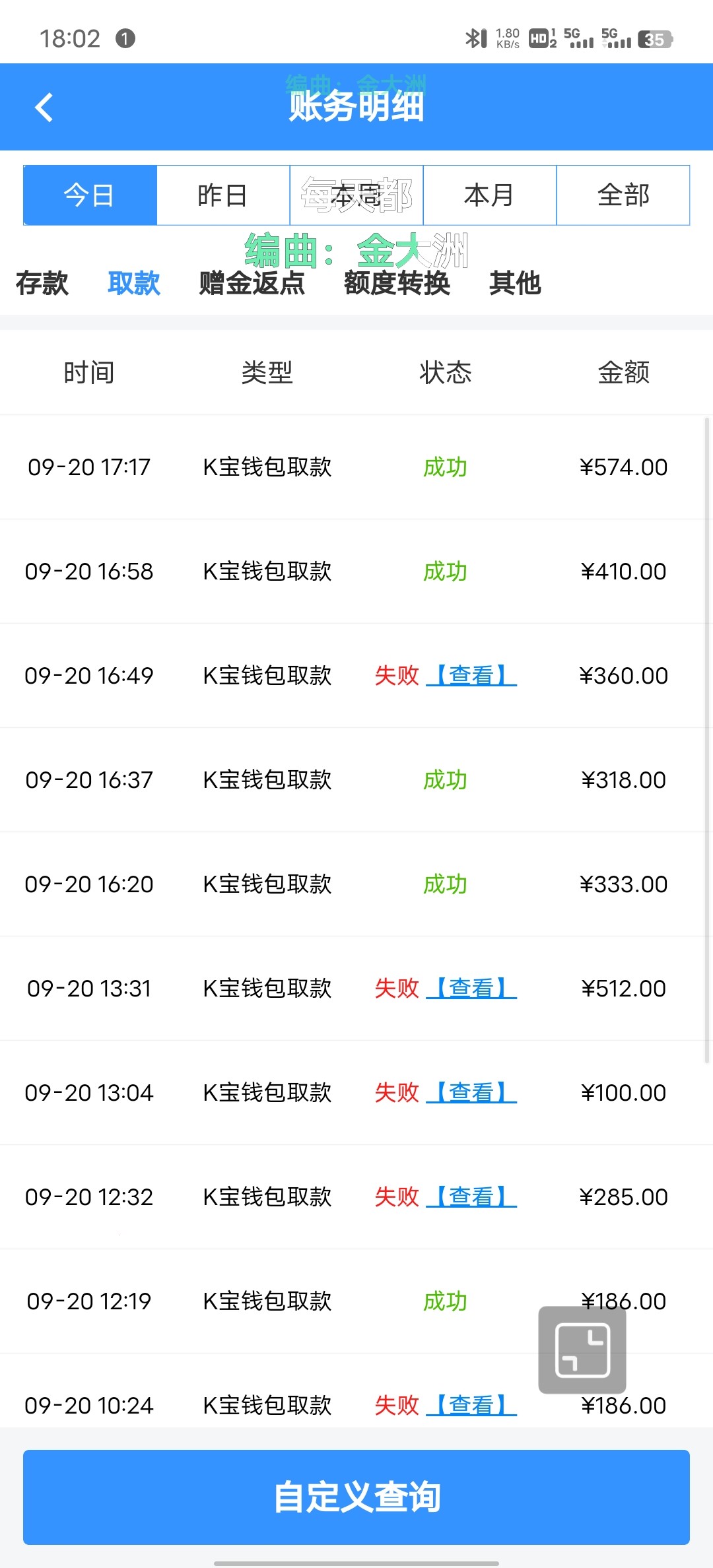Open 自定义查询 custom query
This screenshot has height=1568, width=713.
tap(356, 1497)
